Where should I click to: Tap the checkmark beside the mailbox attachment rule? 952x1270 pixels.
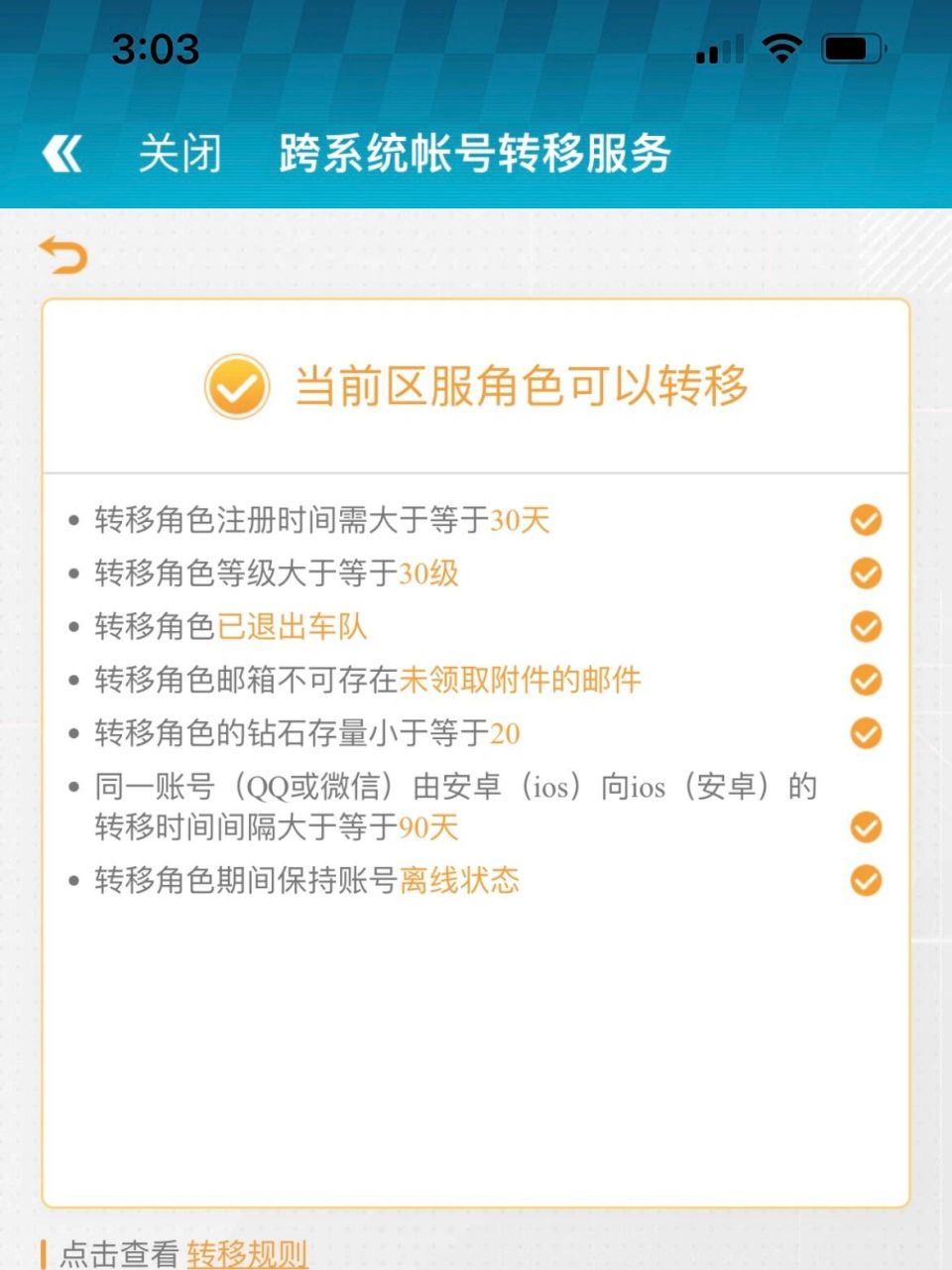point(865,681)
